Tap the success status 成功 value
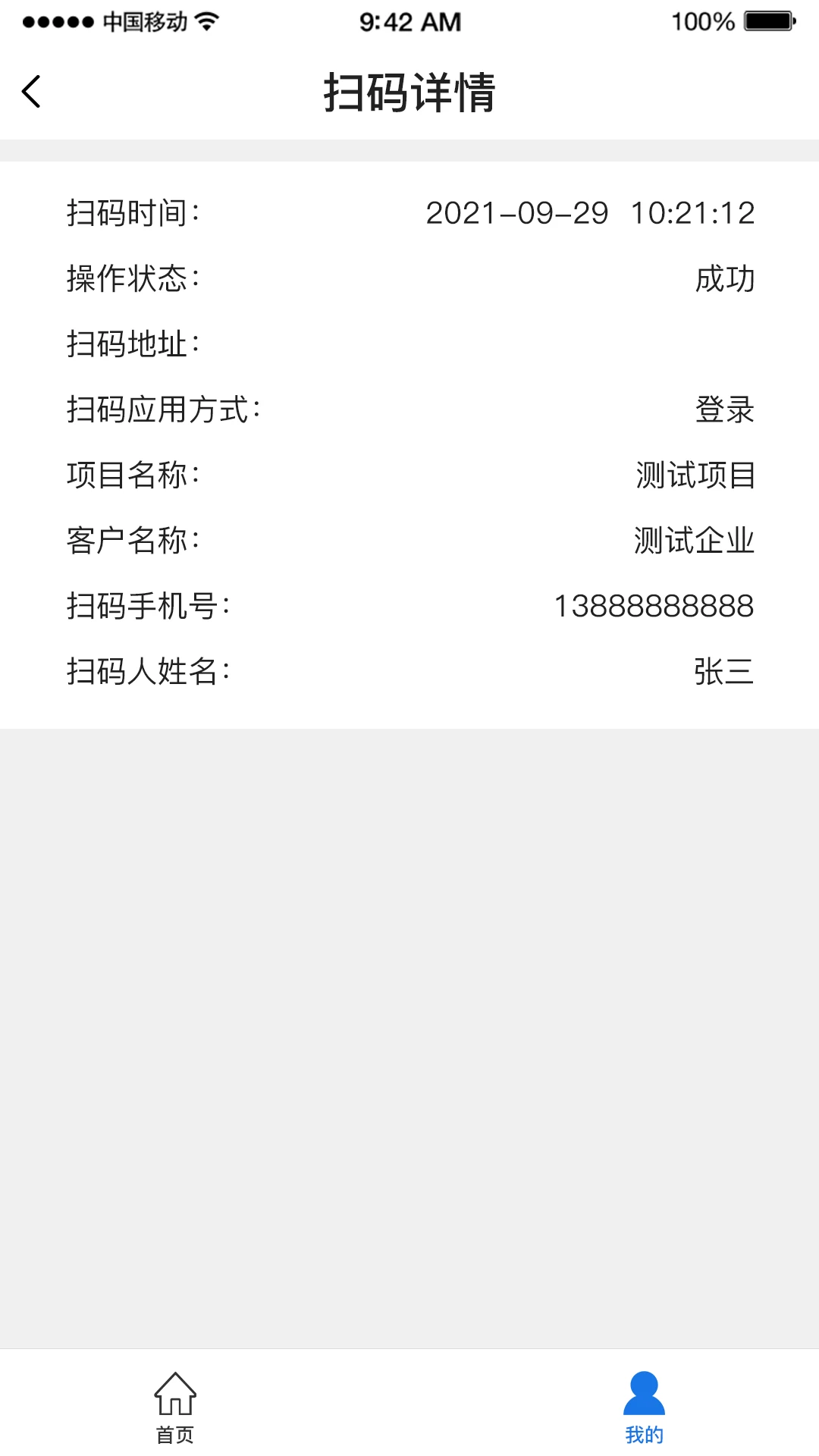 725,279
